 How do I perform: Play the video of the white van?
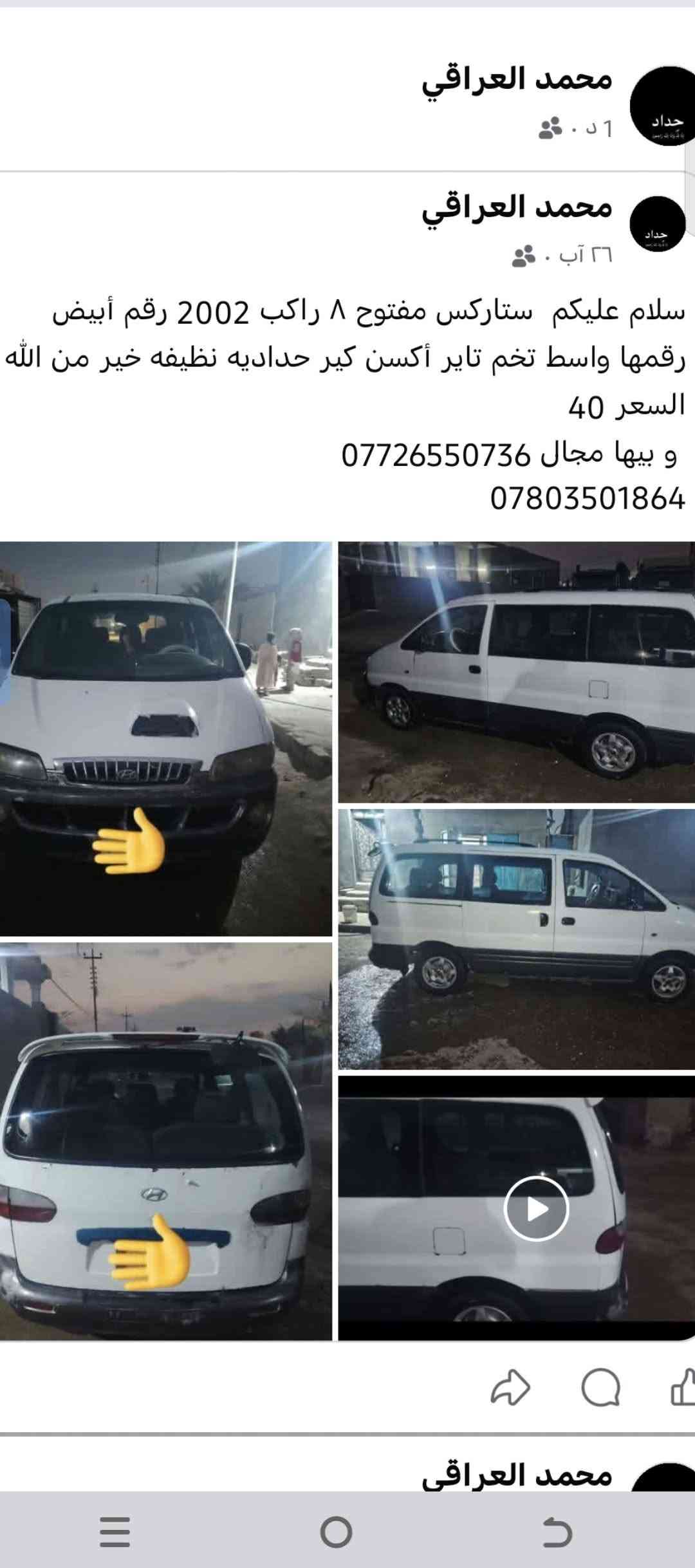pyautogui.click(x=536, y=1209)
